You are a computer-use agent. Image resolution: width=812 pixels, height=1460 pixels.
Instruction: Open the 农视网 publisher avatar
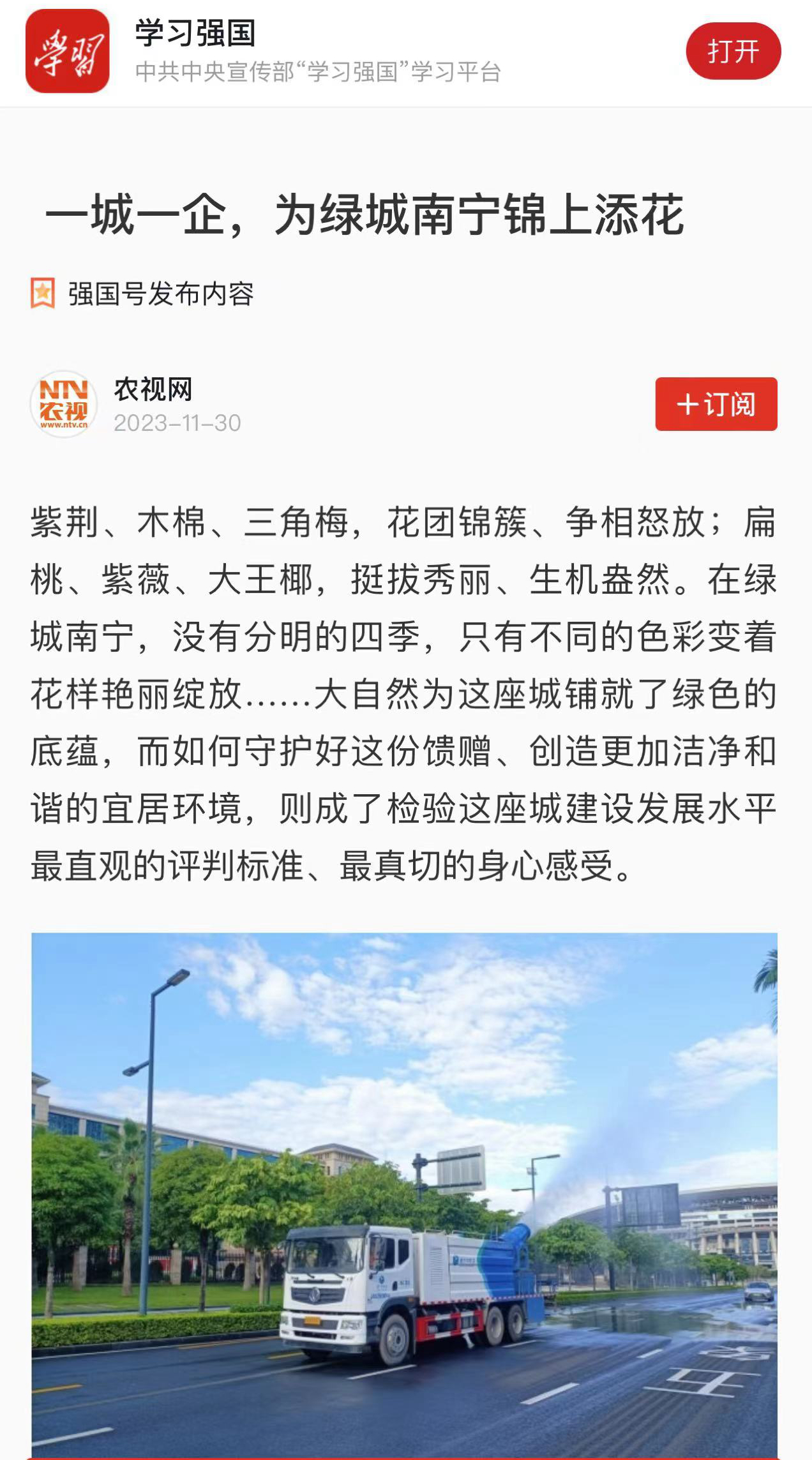(64, 404)
